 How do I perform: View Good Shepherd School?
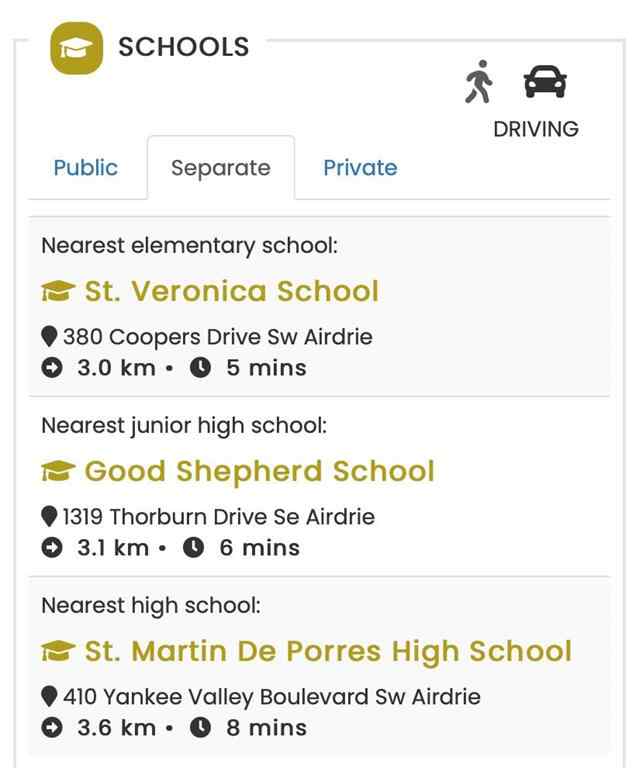(259, 471)
